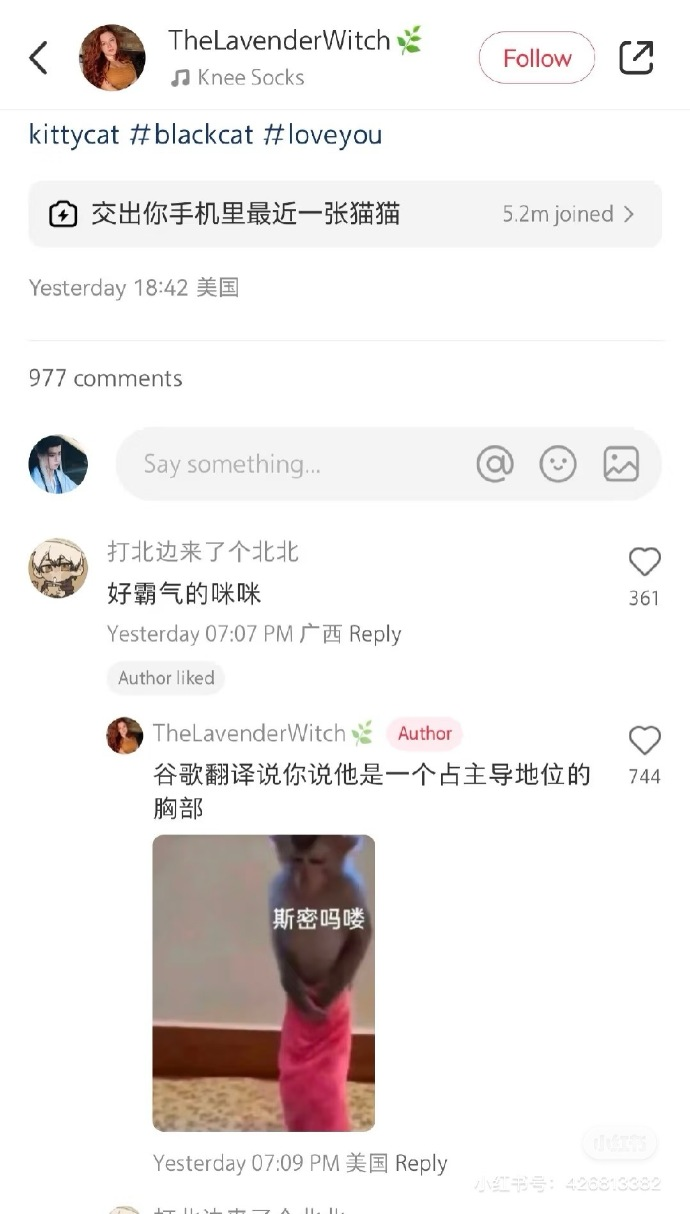Viewport: 690px width, 1214px height.
Task: Open the #blackcat hashtag
Action: 191,135
